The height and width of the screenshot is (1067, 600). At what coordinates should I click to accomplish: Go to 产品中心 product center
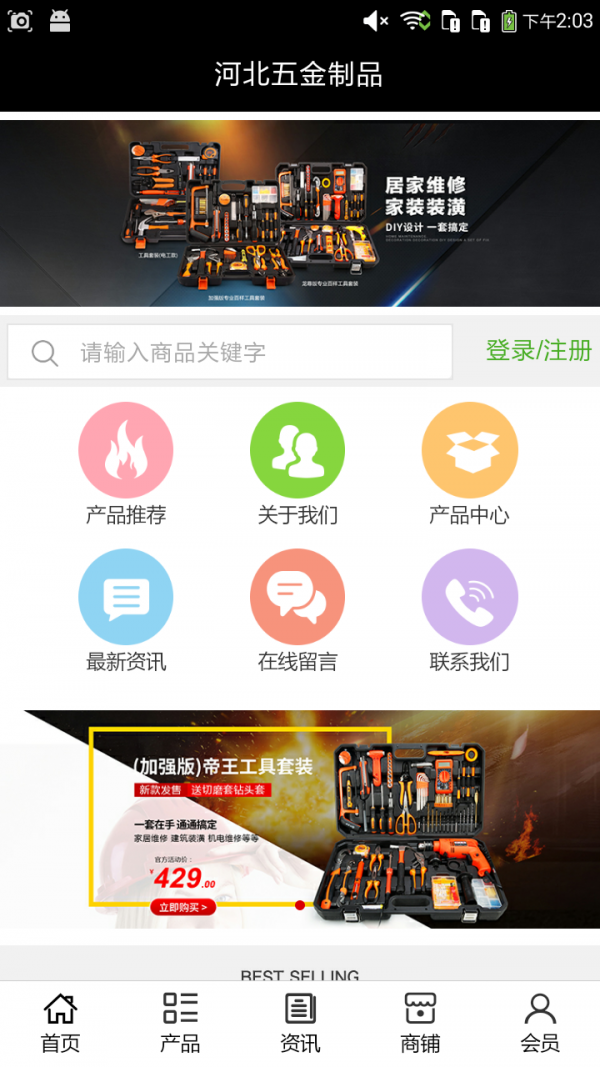[469, 464]
